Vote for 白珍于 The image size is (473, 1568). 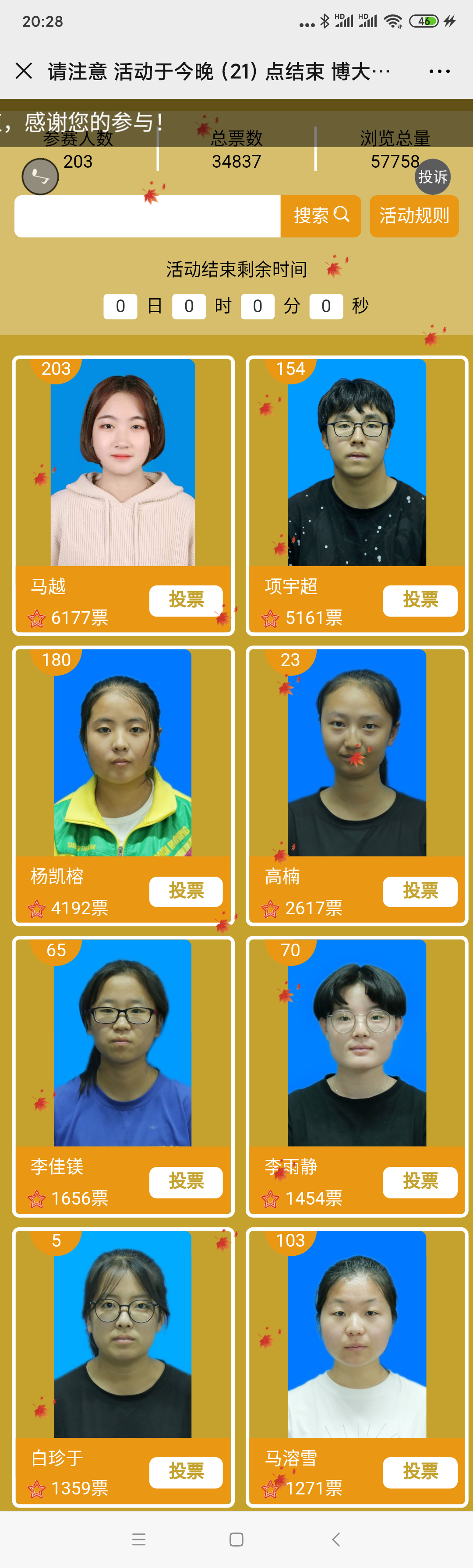click(186, 1472)
